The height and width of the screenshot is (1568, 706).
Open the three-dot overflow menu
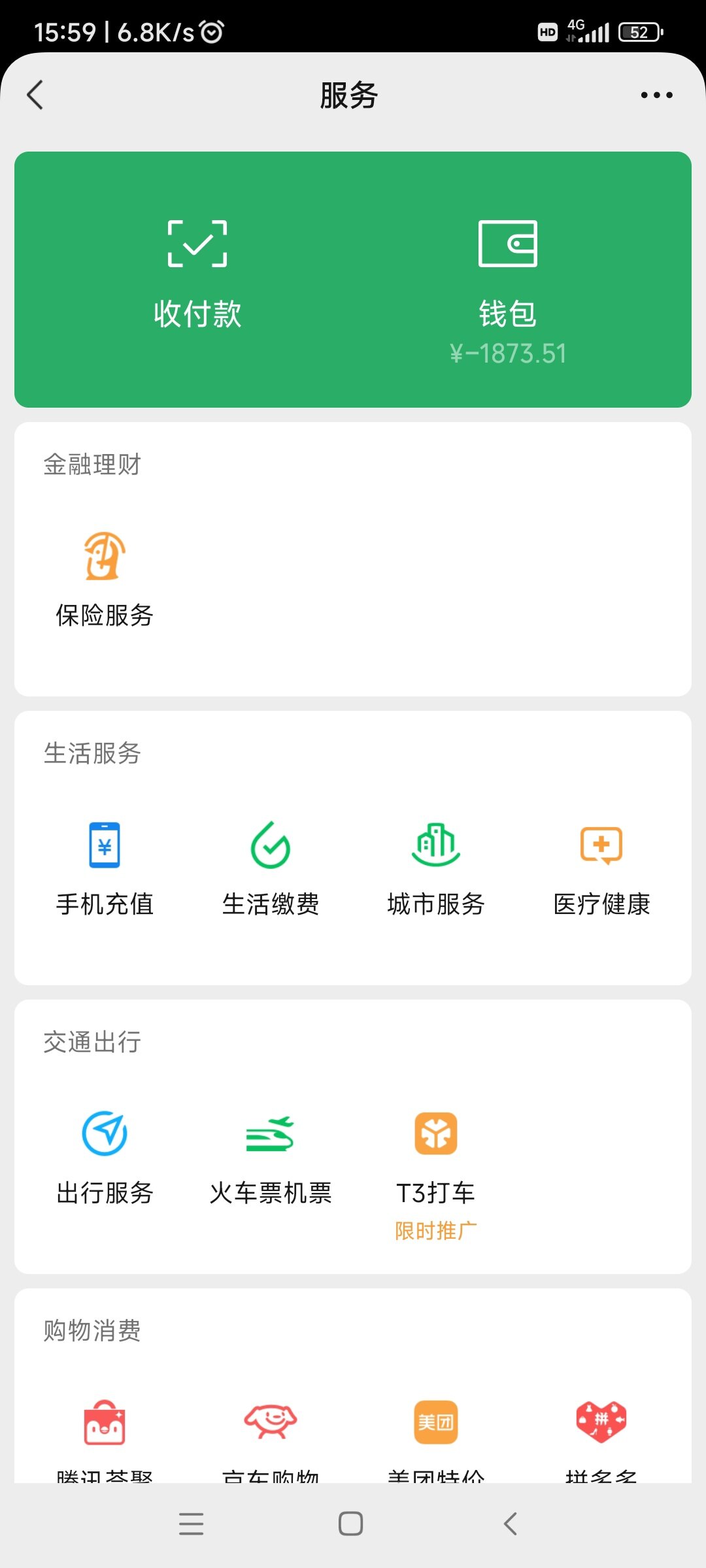click(656, 95)
